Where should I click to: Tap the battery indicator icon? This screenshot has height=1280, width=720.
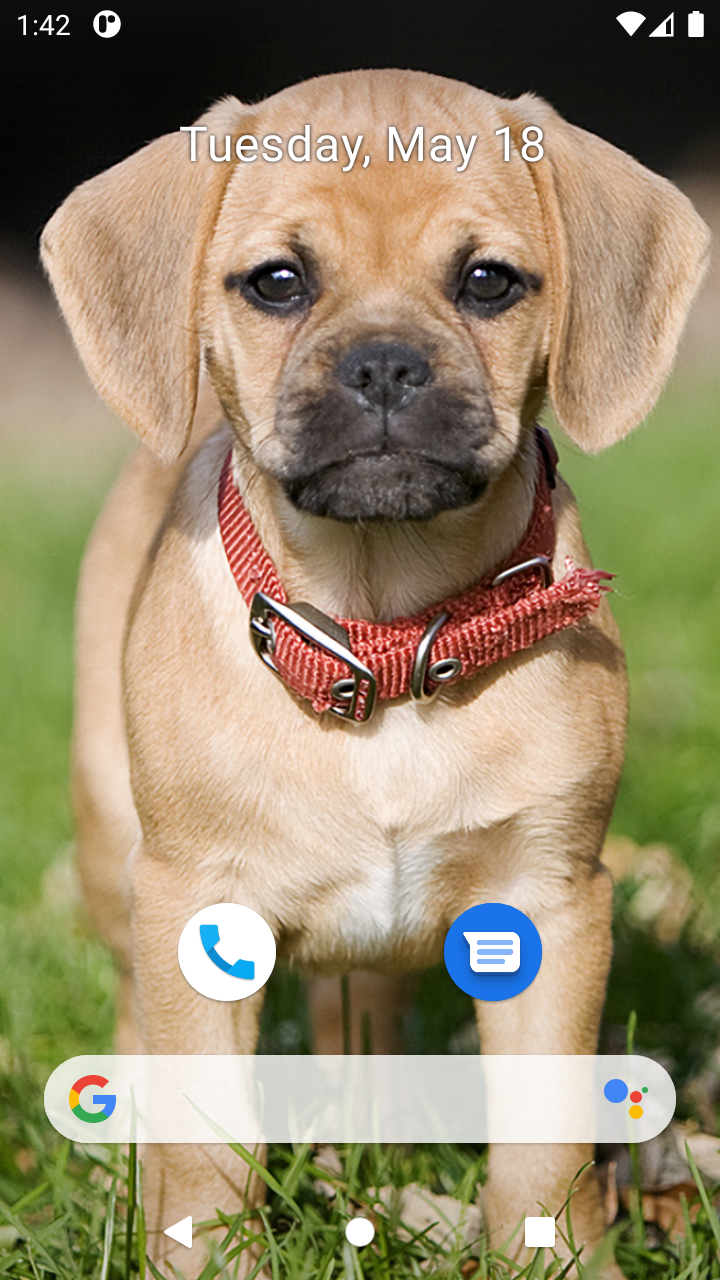click(698, 24)
